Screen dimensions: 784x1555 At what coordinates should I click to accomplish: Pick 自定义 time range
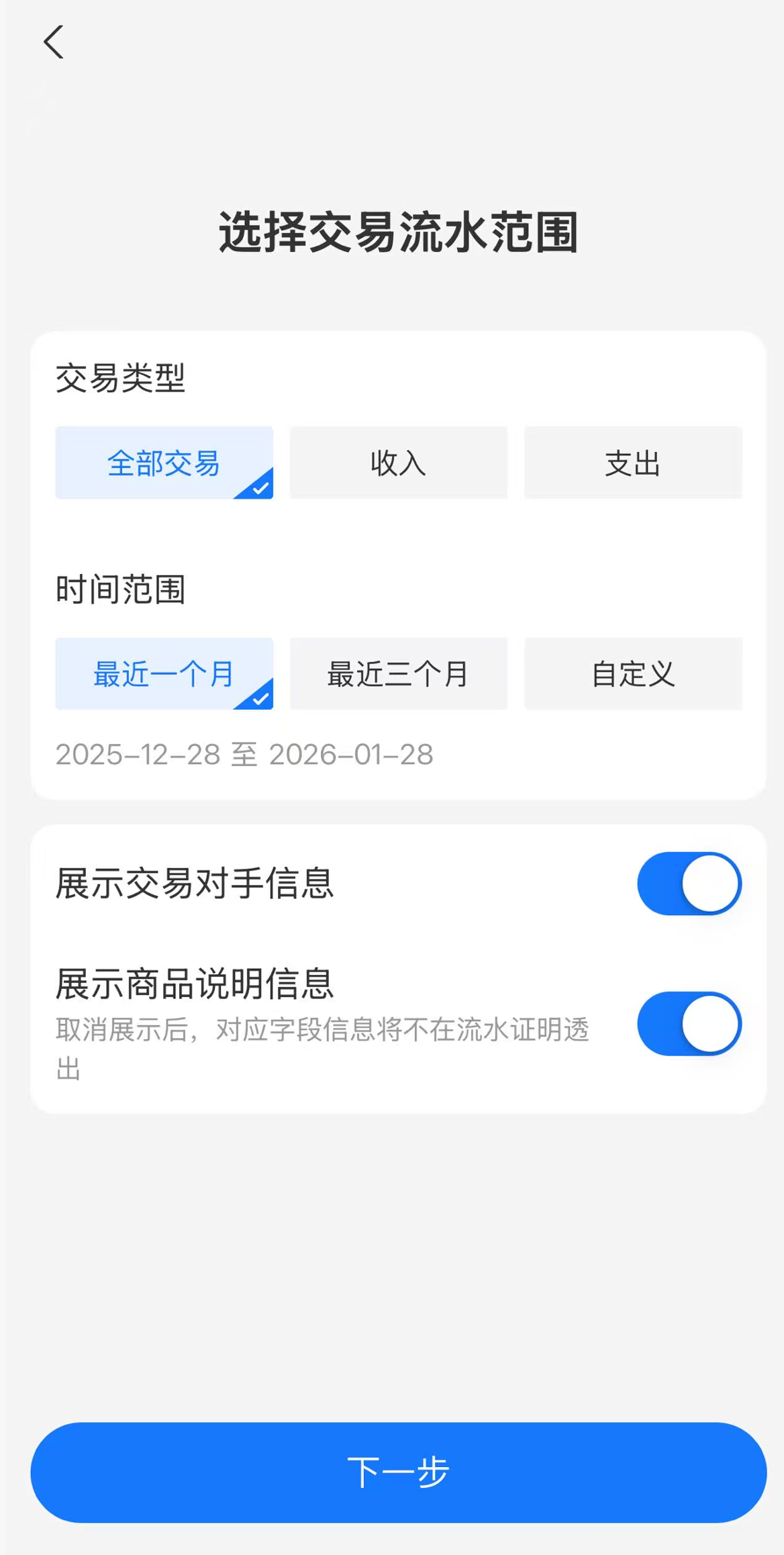632,673
